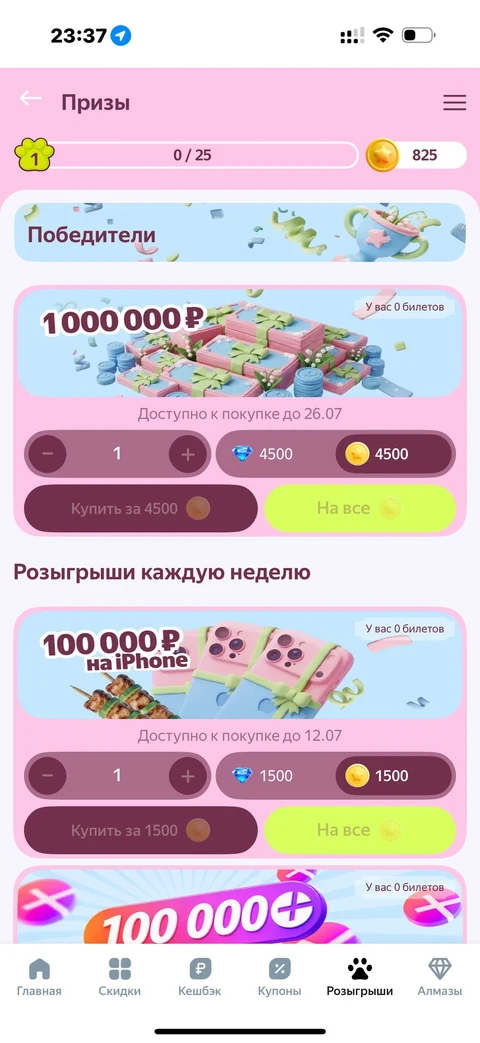Open the hamburger menu
Viewport: 480px width, 1043px height.
(455, 102)
